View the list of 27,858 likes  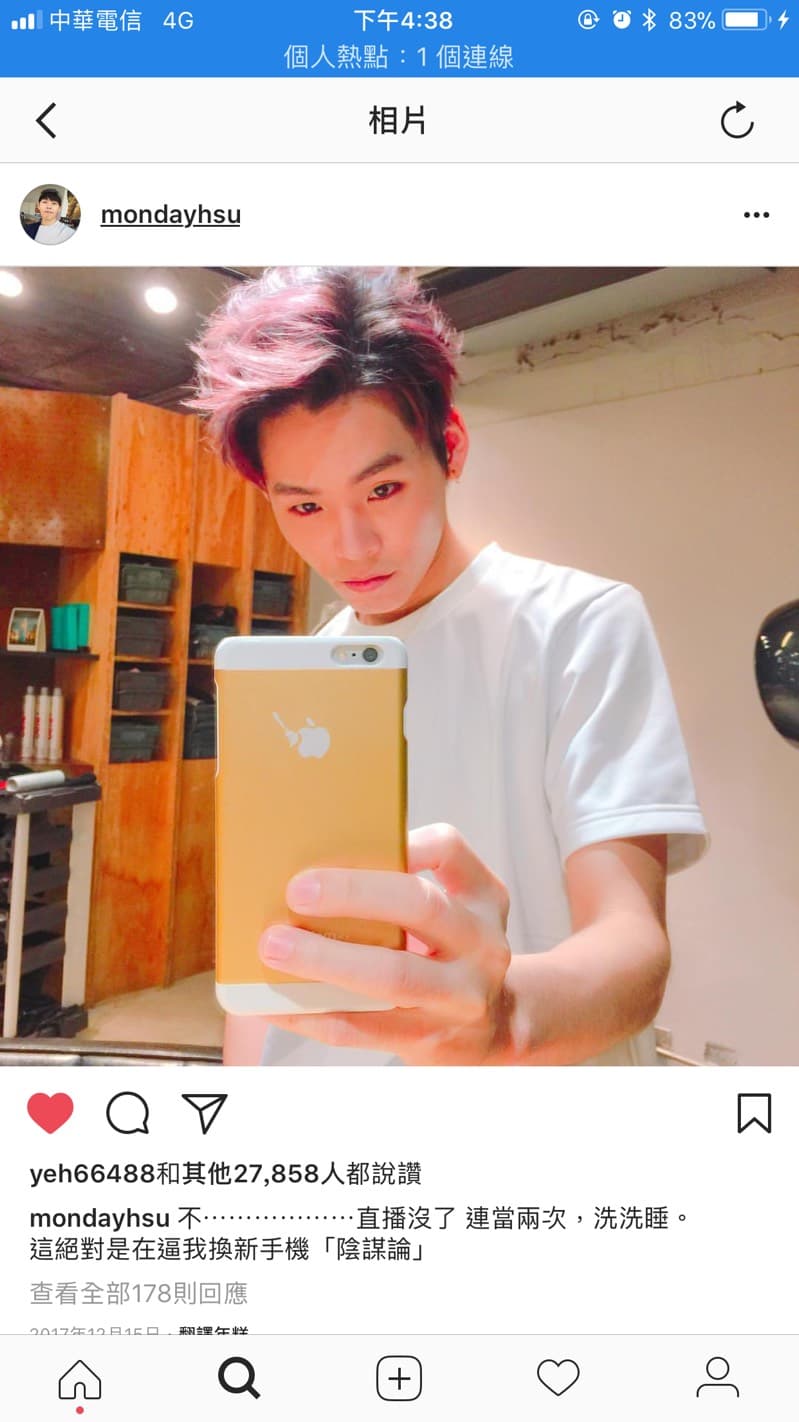(x=225, y=1173)
